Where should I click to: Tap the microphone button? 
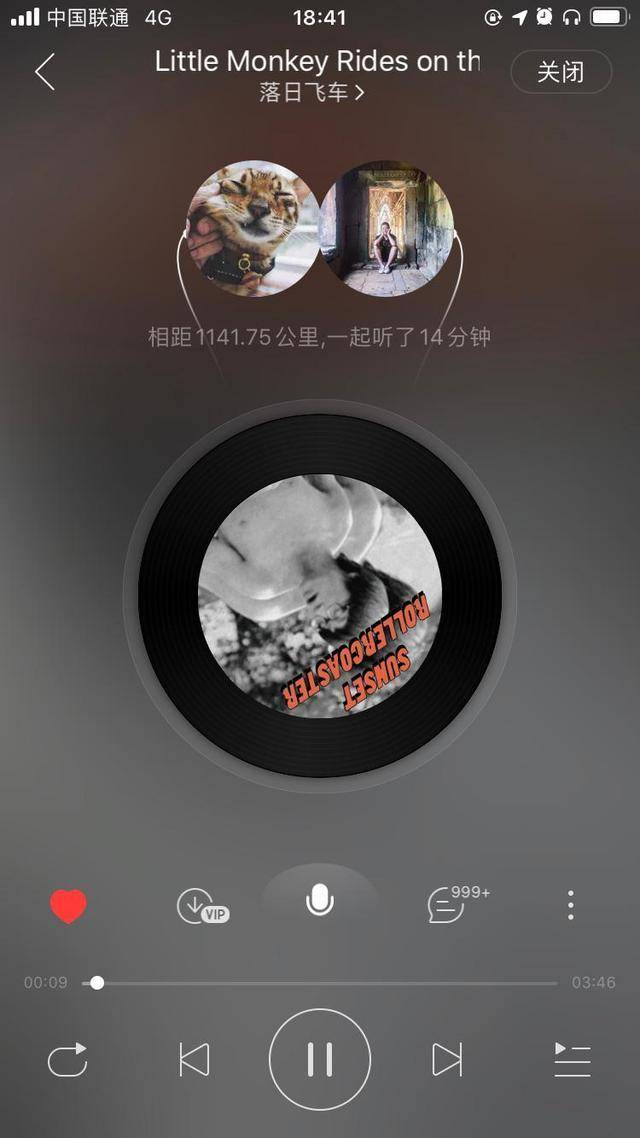[x=320, y=902]
